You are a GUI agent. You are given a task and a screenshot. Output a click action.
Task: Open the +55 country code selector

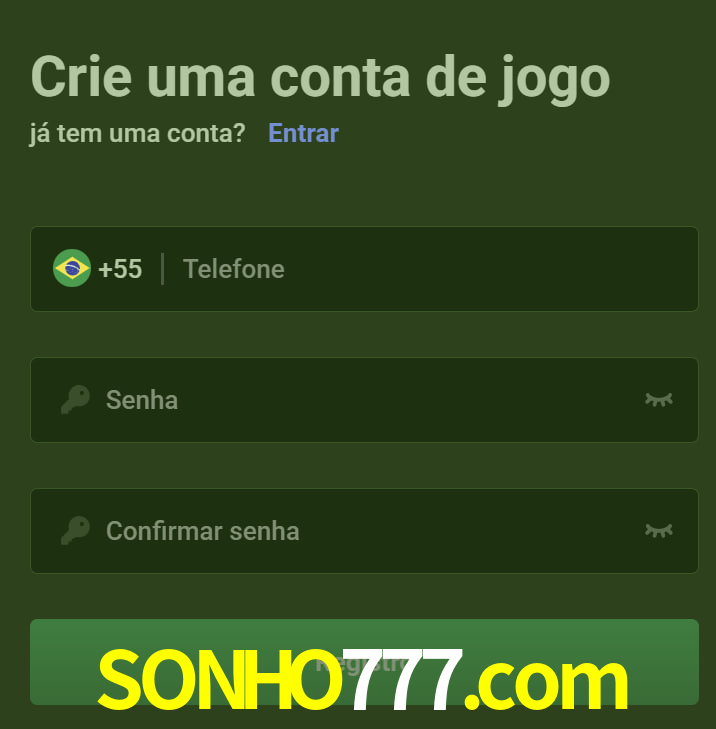pos(99,269)
